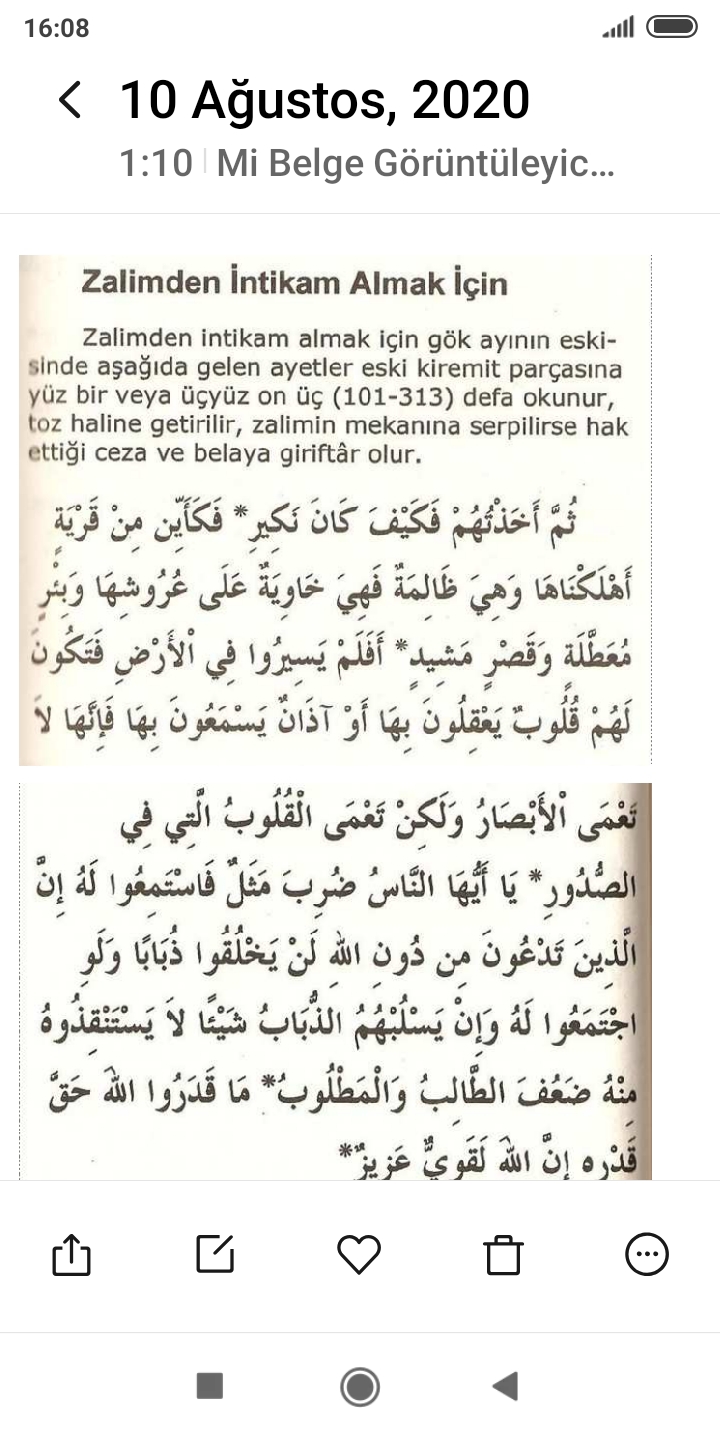Open recent apps with square button
Viewport: 720px width, 1440px height.
pos(210,1386)
